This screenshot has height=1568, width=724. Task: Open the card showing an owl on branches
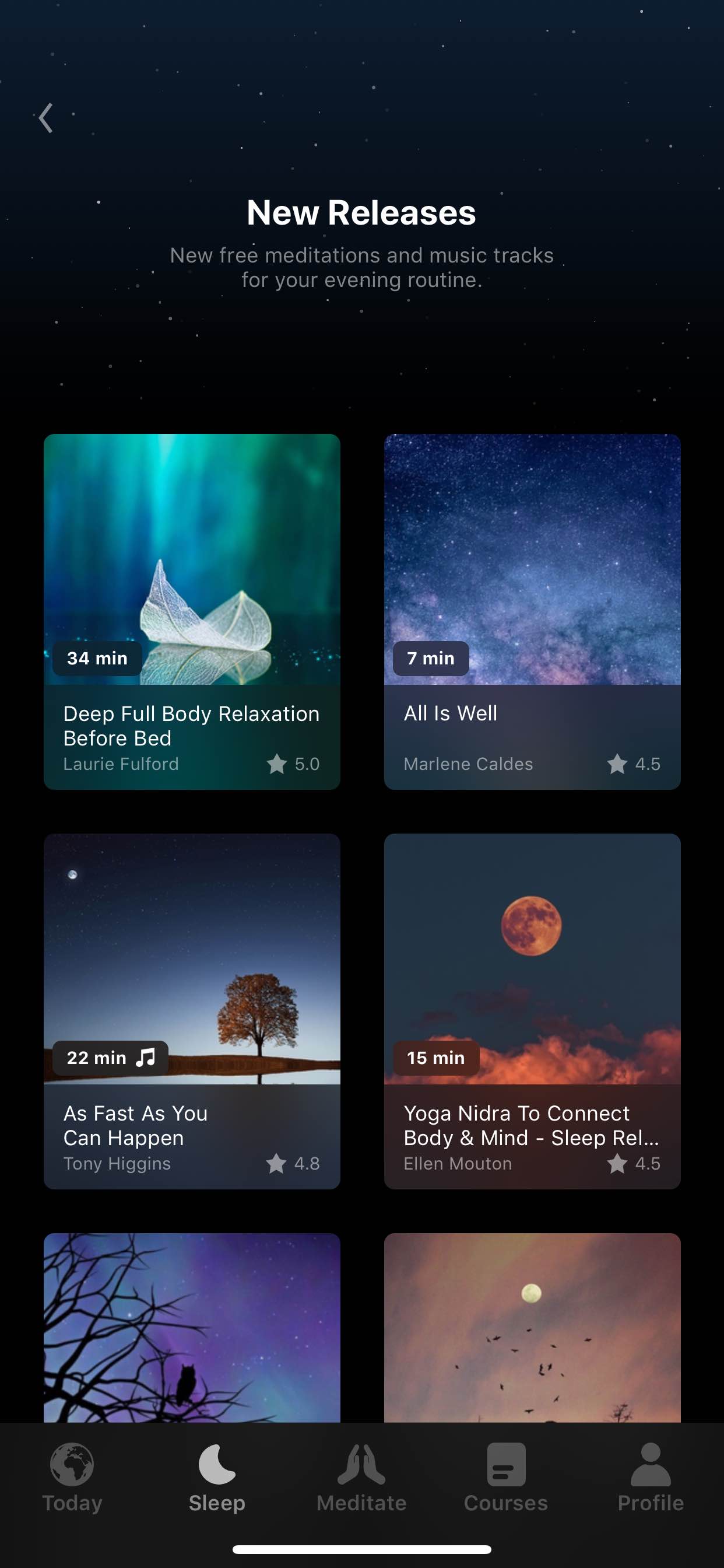(192, 1328)
